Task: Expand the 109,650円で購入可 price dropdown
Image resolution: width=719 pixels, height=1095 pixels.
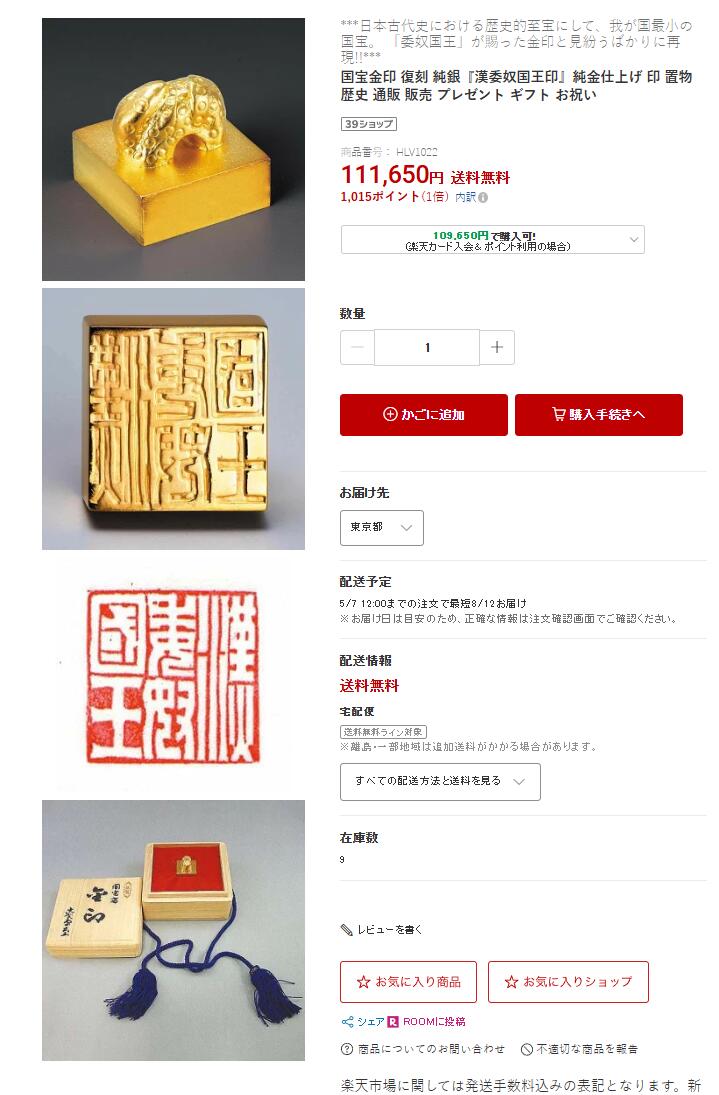Action: [492, 240]
